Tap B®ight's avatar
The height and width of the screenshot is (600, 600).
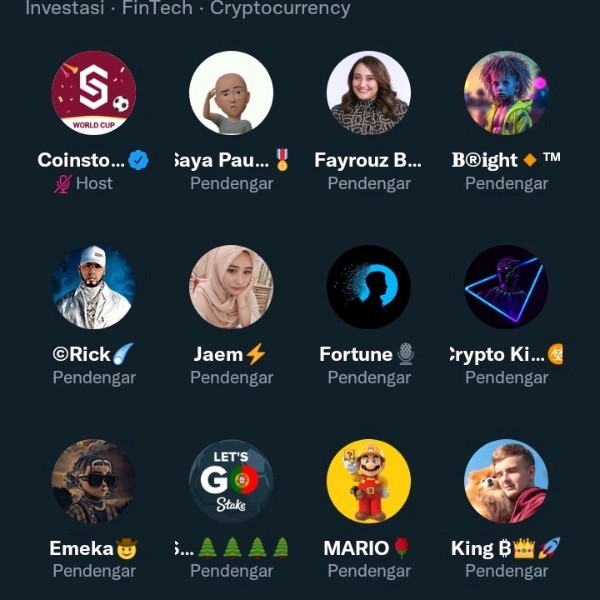point(506,93)
